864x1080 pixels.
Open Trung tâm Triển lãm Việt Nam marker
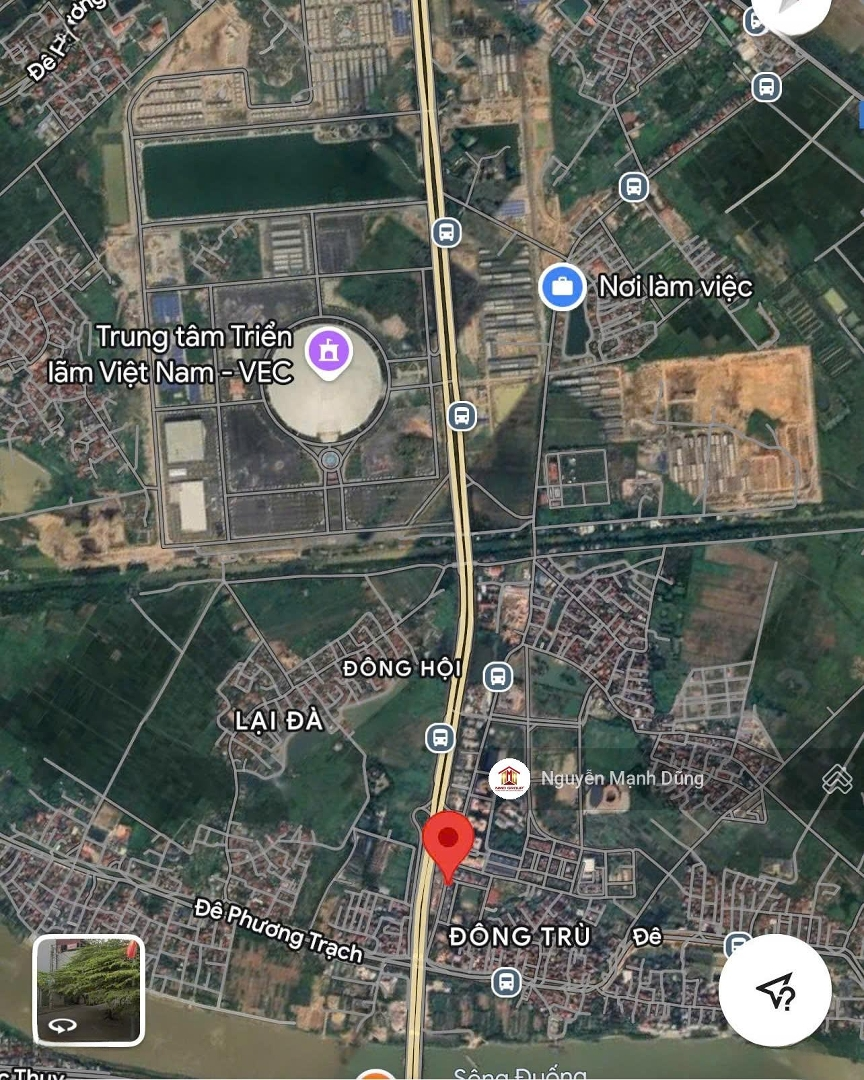[x=329, y=352]
